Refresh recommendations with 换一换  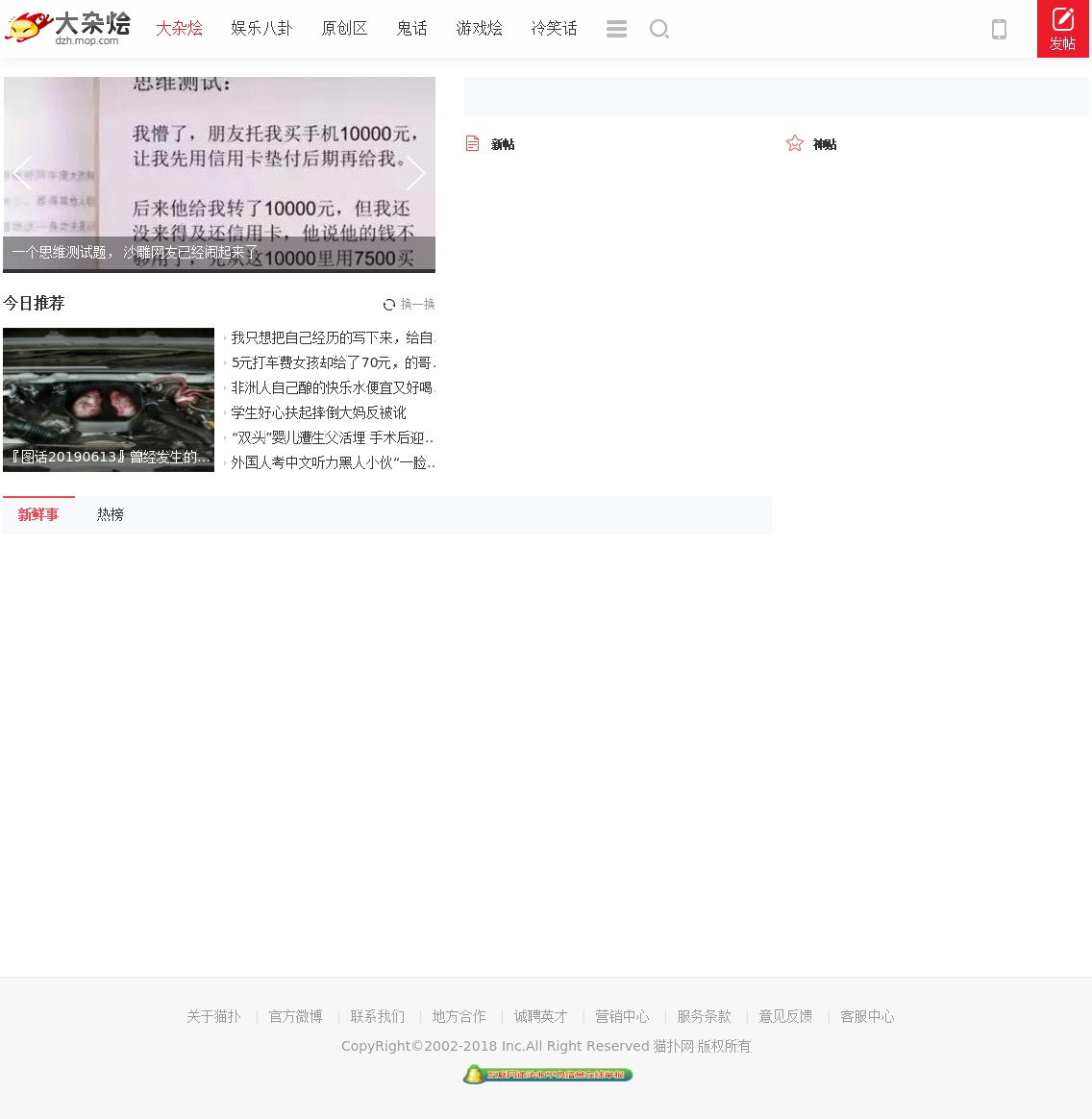409,304
